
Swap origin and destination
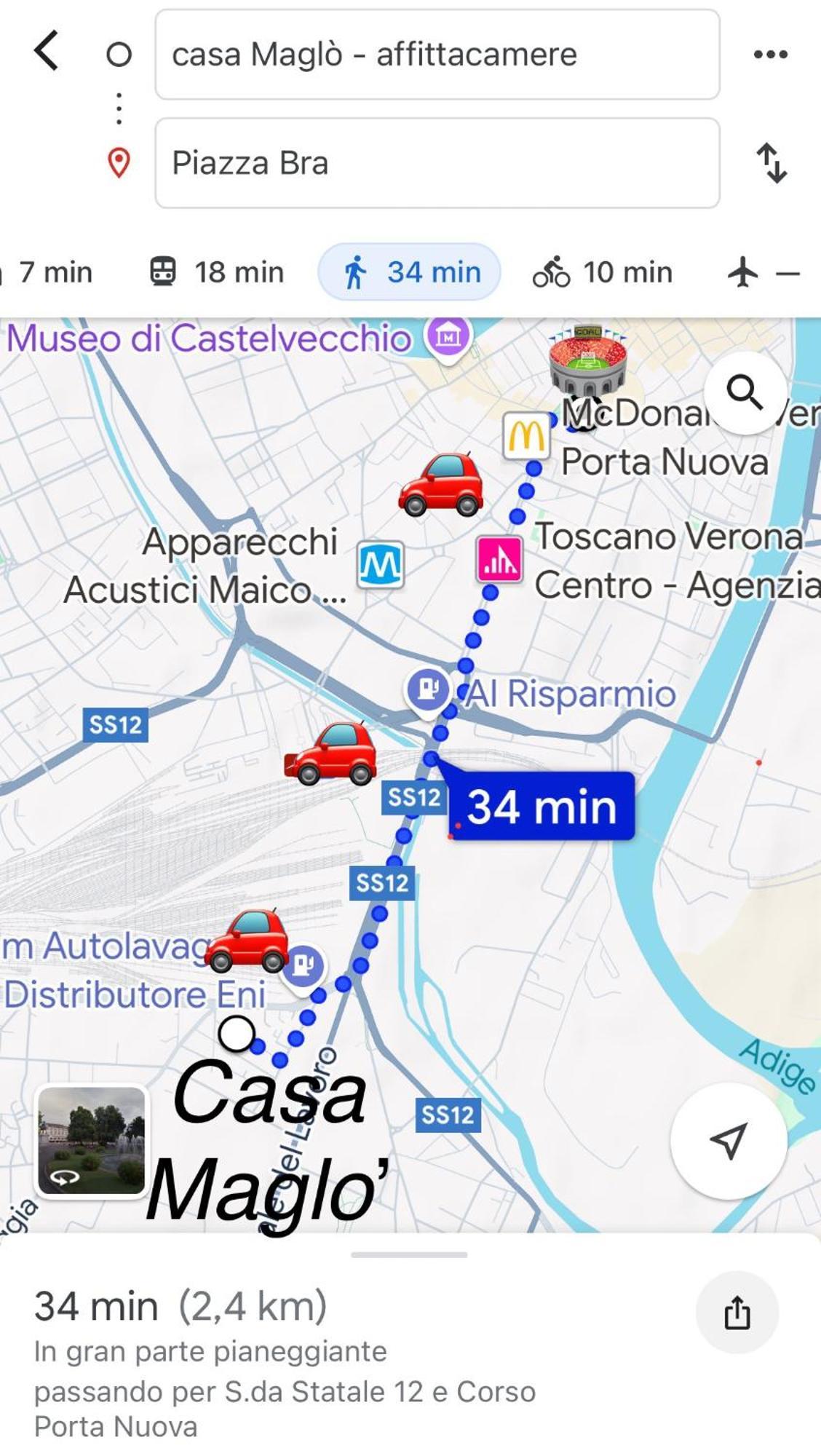[772, 163]
